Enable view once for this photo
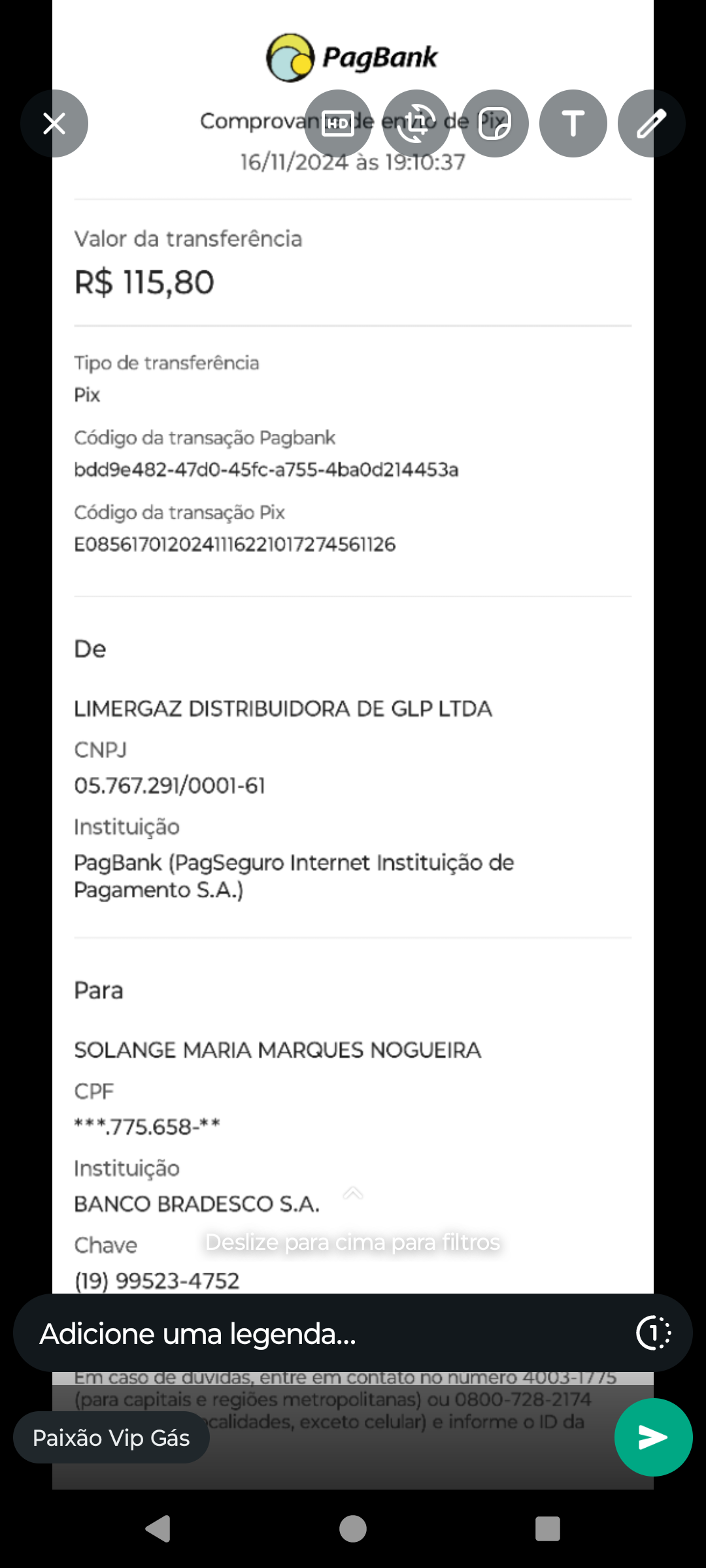706x1568 pixels. pyautogui.click(x=654, y=1333)
